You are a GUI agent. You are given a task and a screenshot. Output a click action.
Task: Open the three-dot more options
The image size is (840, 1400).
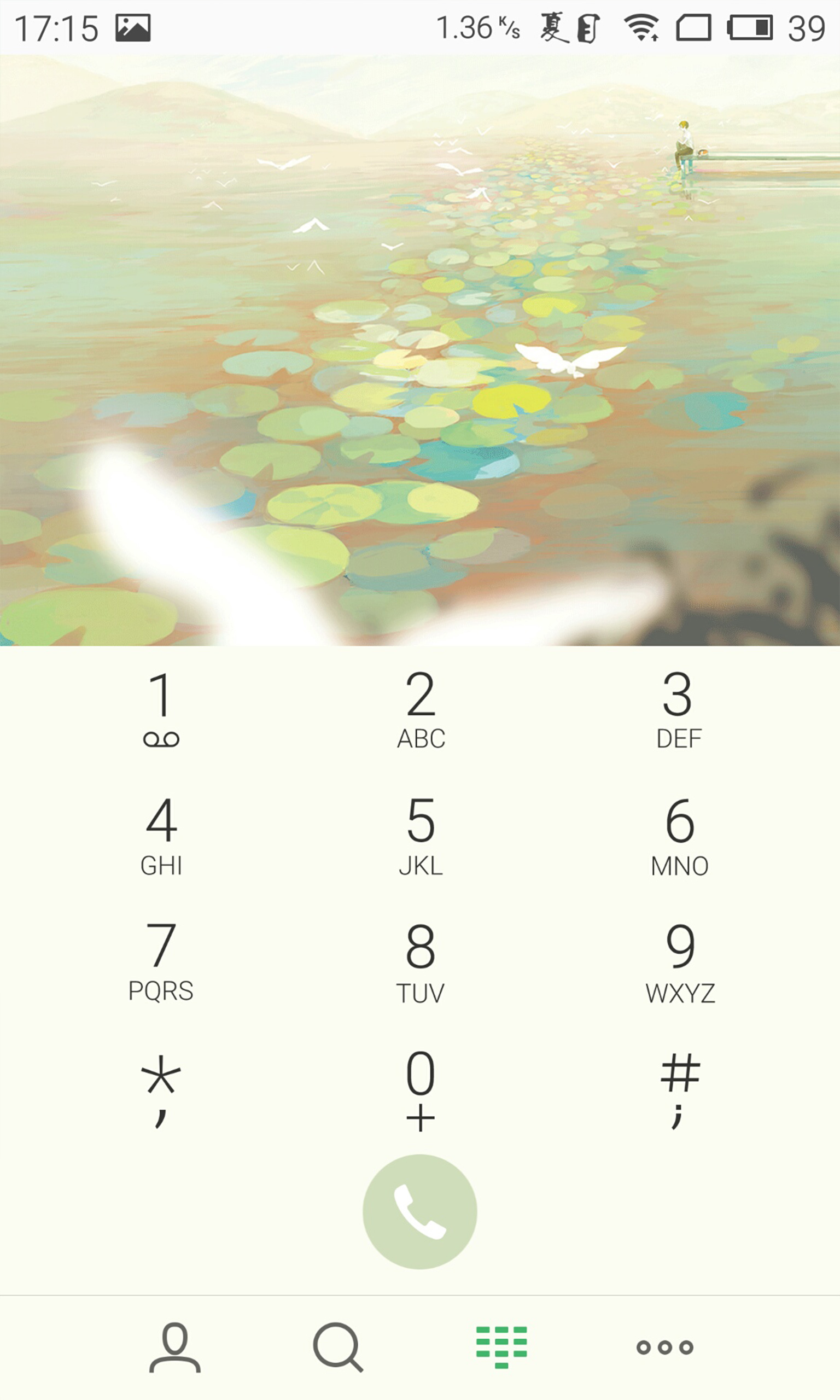(665, 1347)
